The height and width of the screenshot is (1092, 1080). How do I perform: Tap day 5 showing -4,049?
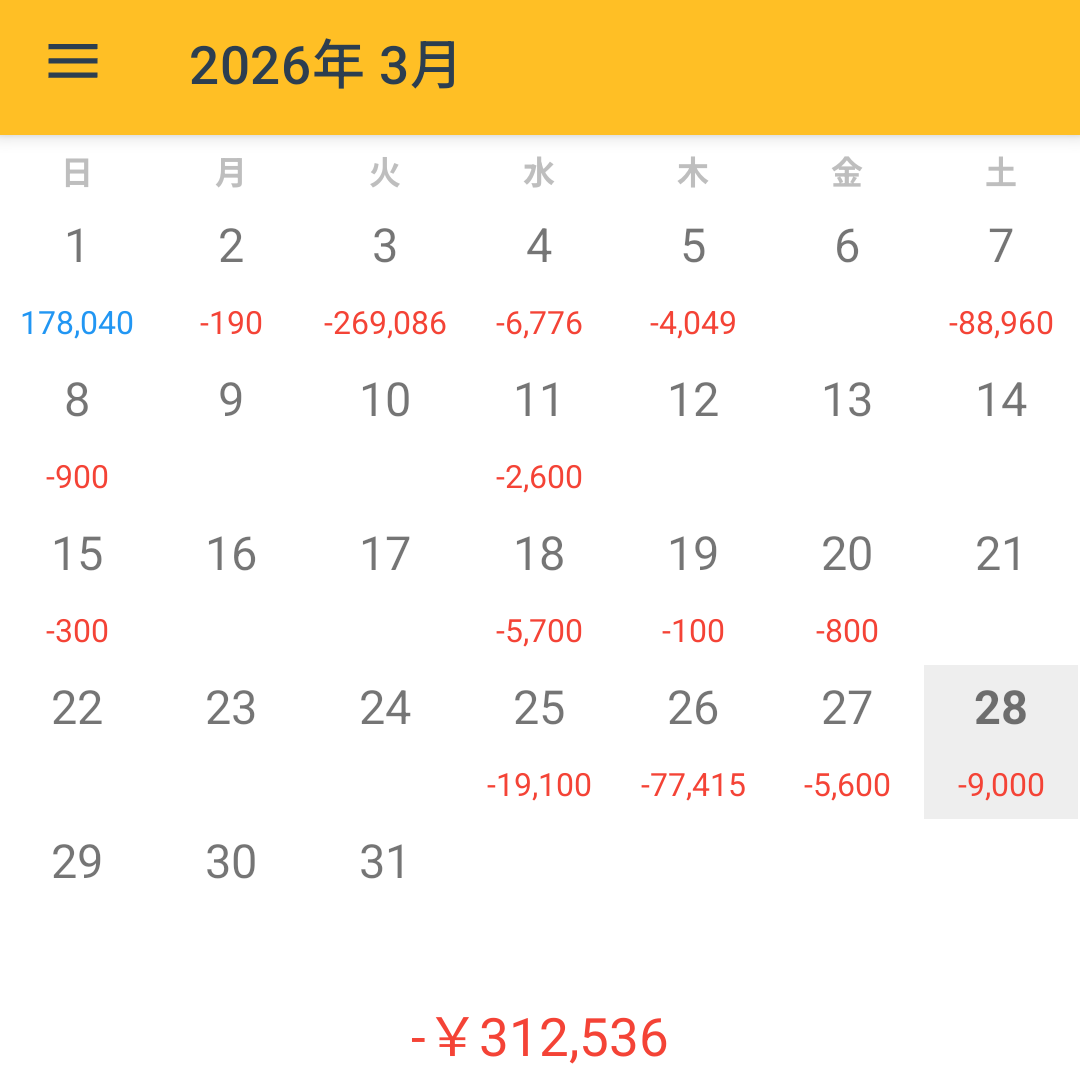click(x=693, y=280)
